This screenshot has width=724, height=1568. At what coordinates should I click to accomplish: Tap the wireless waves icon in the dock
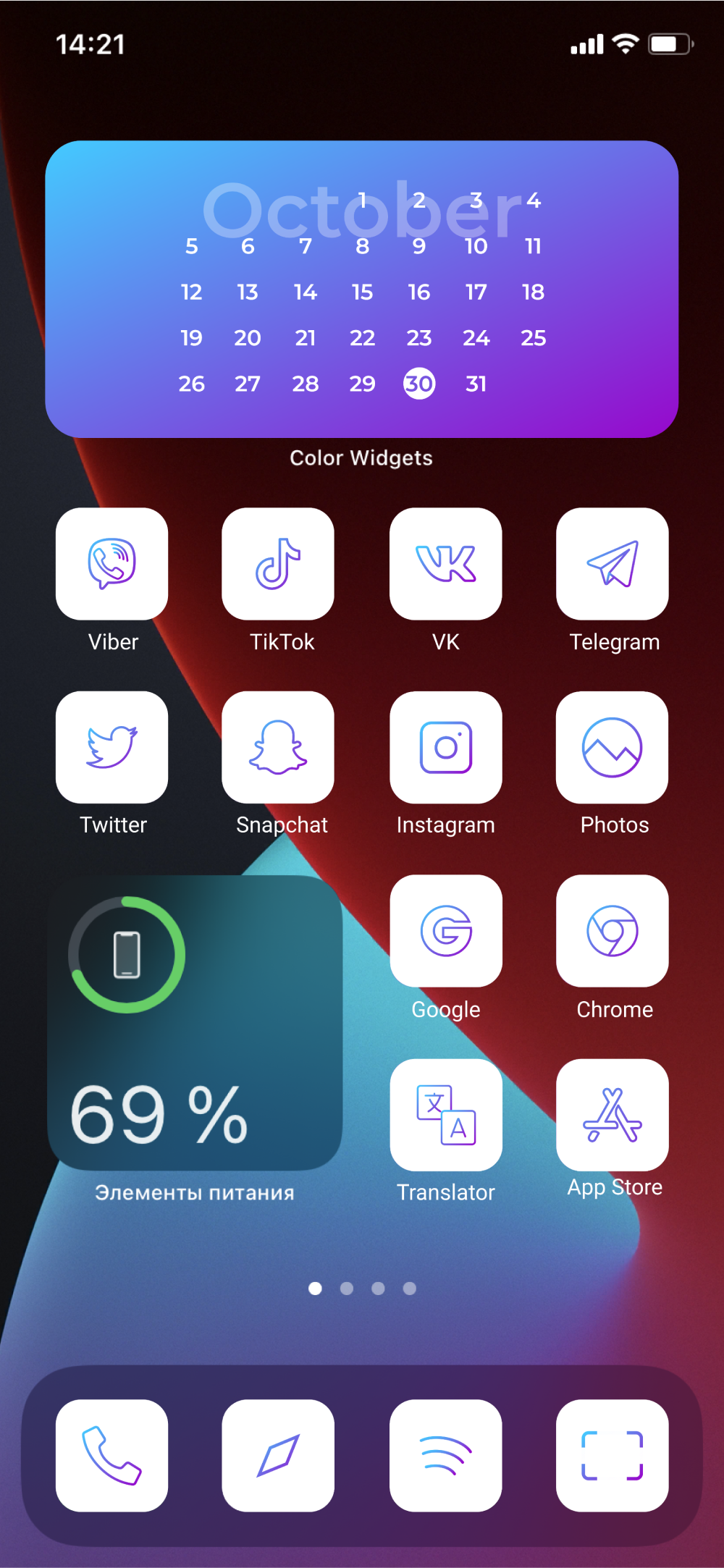pos(446,1455)
